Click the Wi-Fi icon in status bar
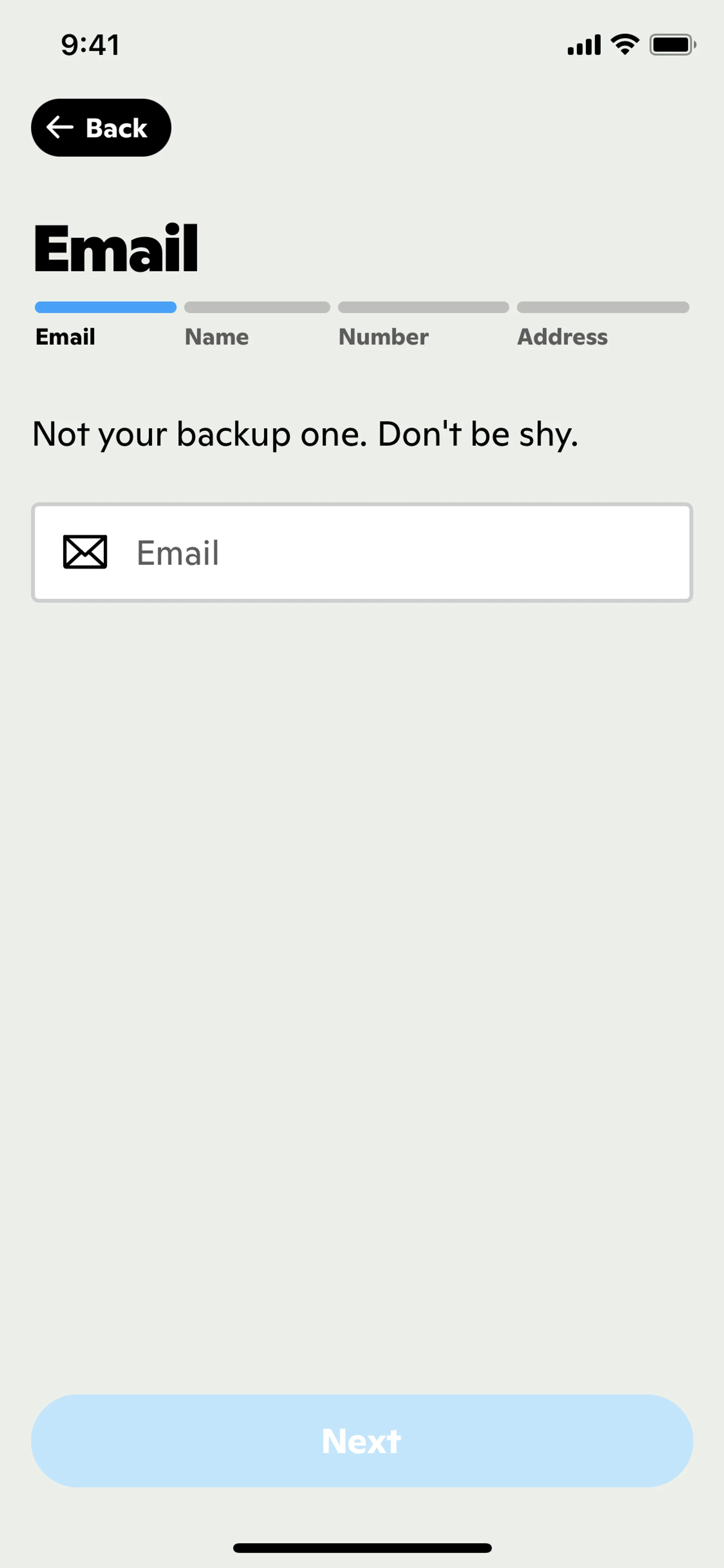The width and height of the screenshot is (724, 1568). pos(624,43)
